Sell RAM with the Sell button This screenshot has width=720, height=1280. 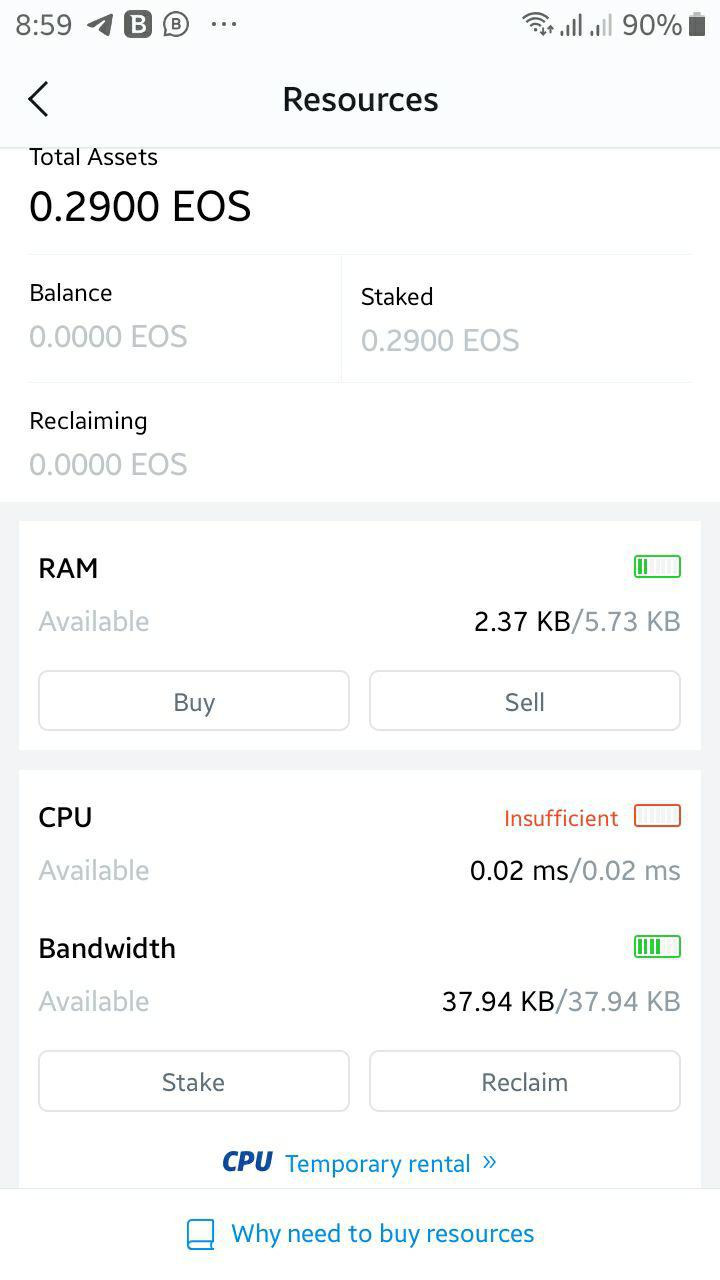(x=525, y=701)
